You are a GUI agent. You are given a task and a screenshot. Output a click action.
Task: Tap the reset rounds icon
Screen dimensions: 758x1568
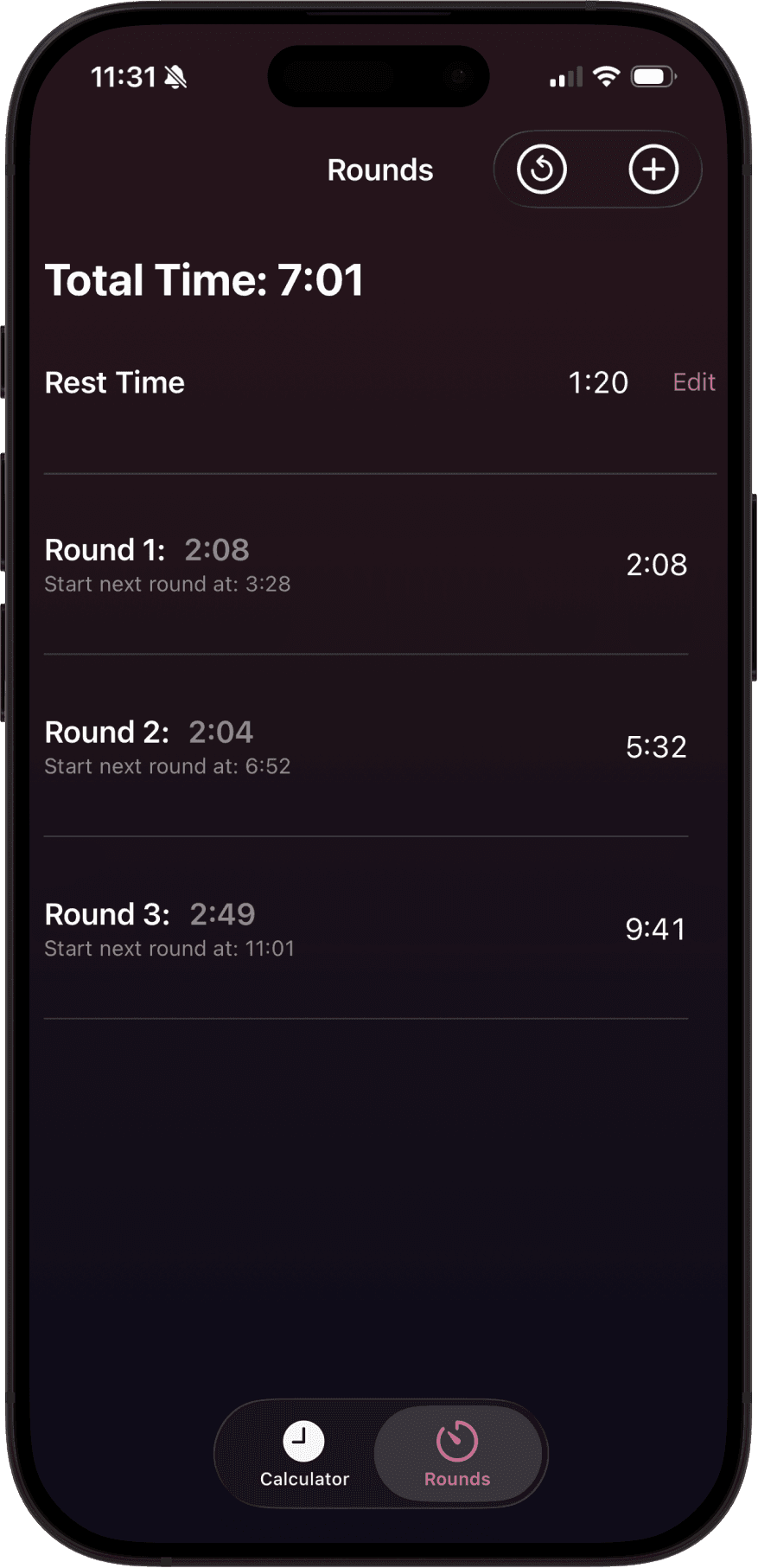point(542,170)
